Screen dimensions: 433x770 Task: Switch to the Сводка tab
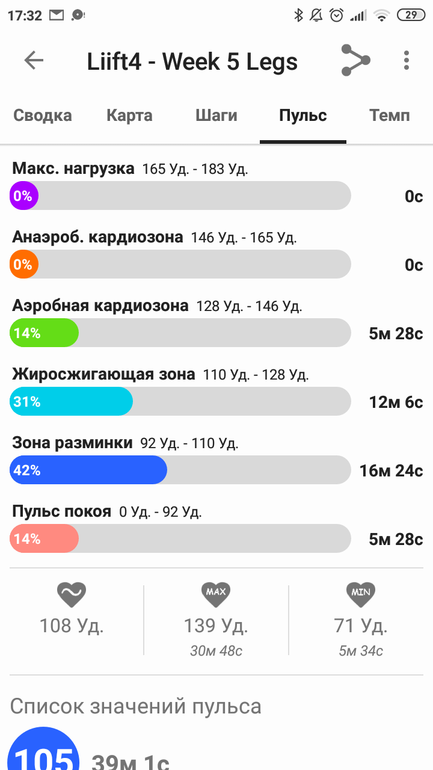[42, 116]
